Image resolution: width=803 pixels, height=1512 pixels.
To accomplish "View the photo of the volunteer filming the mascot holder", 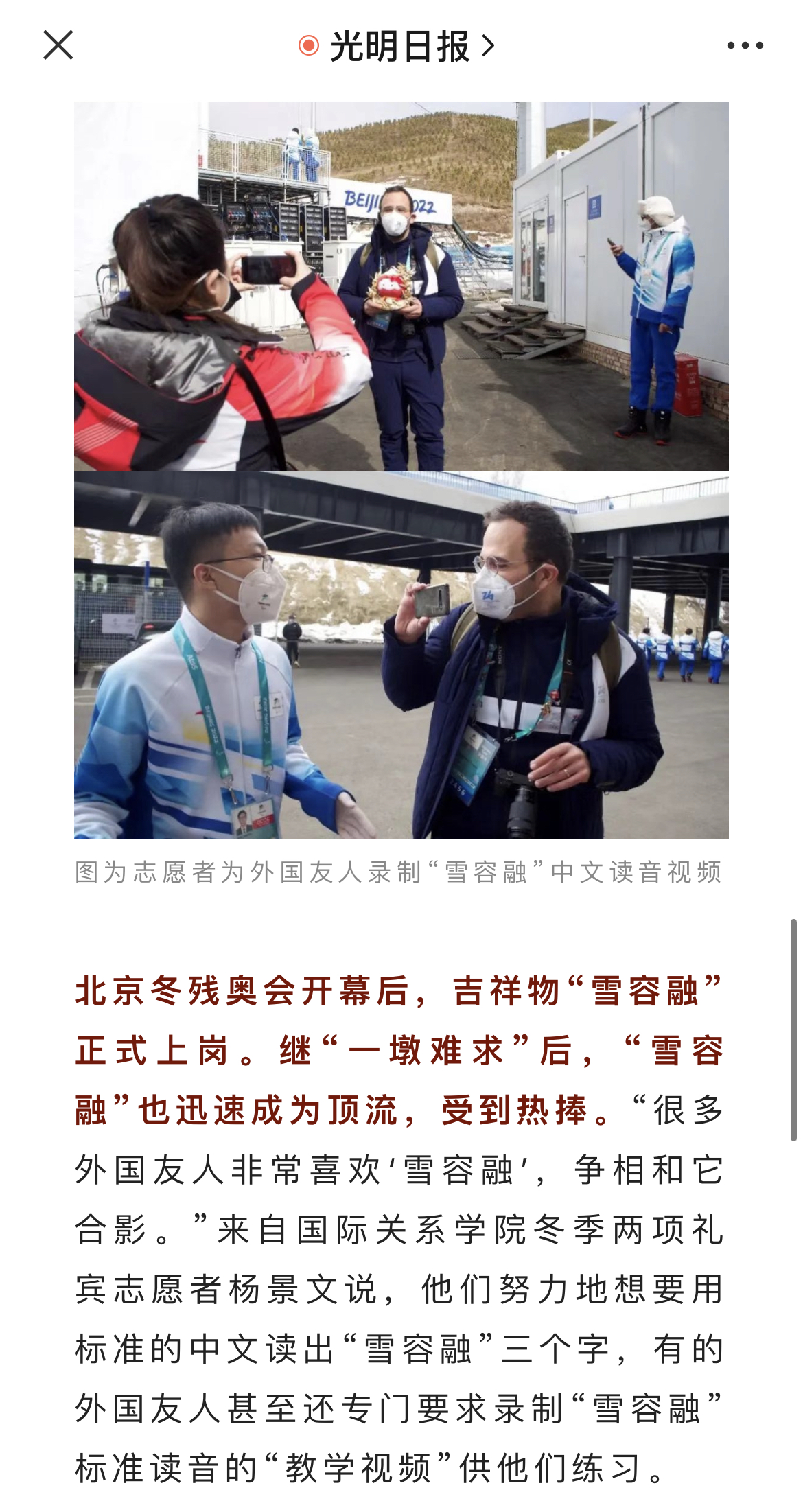I will [401, 286].
